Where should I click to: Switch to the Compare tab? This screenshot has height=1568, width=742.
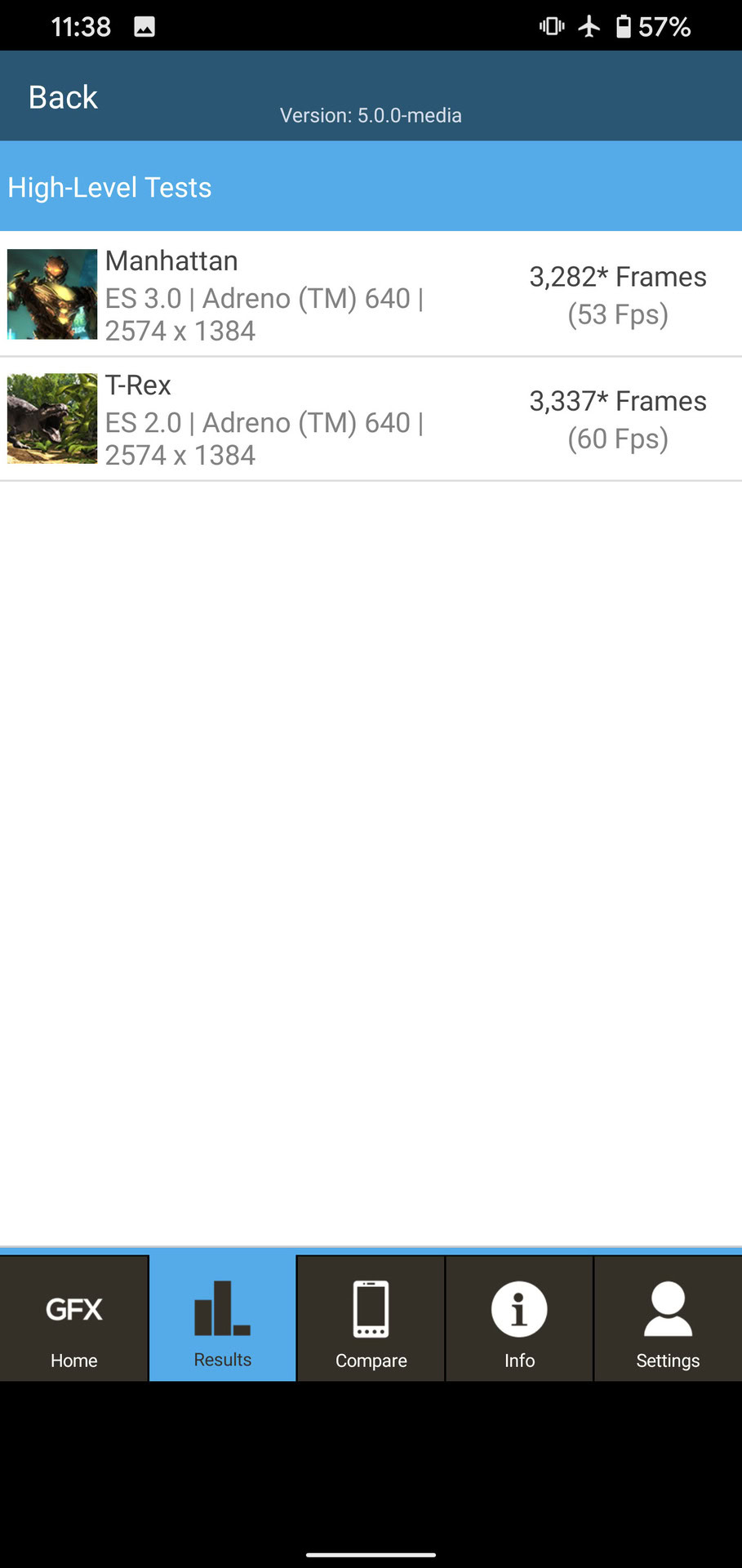click(x=371, y=1319)
